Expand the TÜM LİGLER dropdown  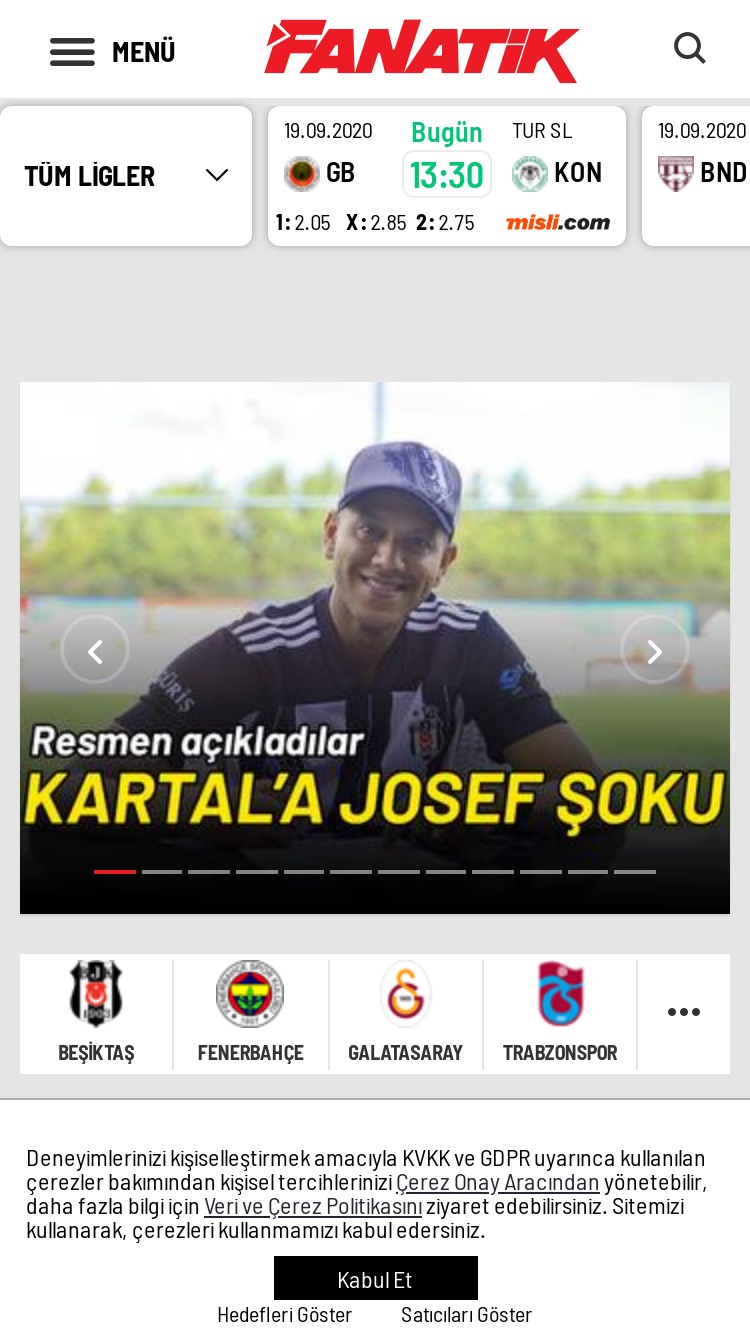[126, 176]
